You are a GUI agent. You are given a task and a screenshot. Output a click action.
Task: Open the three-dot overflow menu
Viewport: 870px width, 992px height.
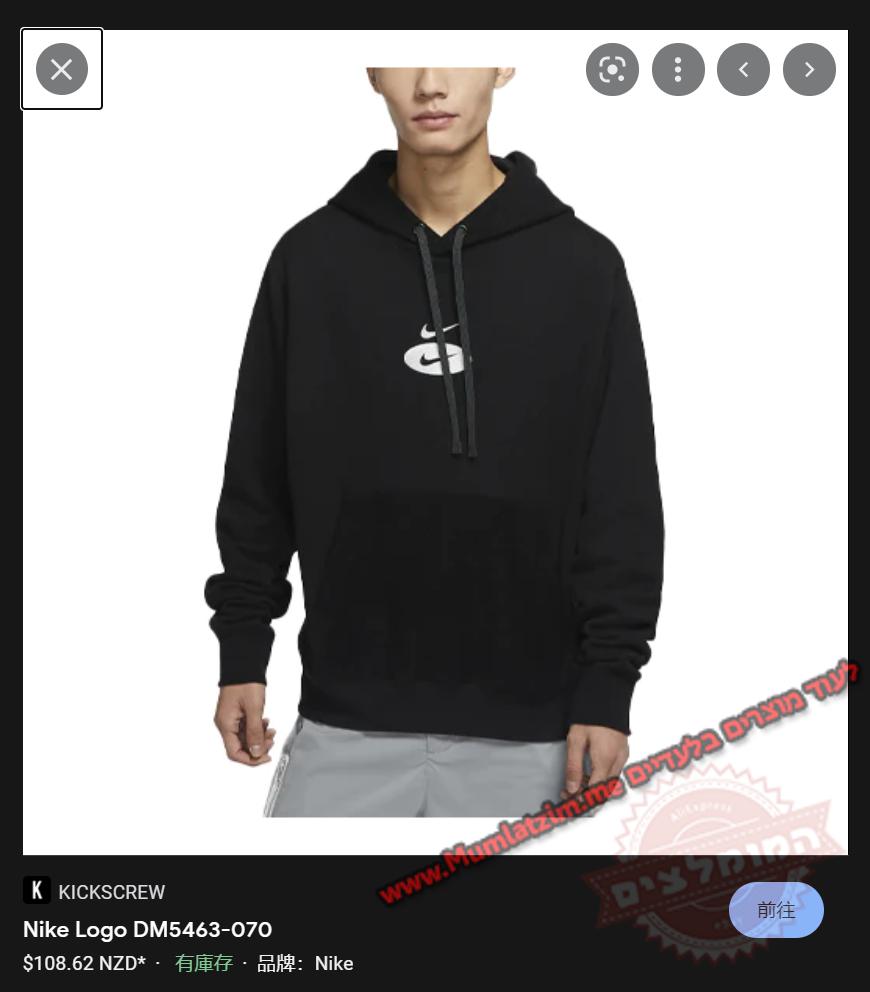click(x=678, y=69)
